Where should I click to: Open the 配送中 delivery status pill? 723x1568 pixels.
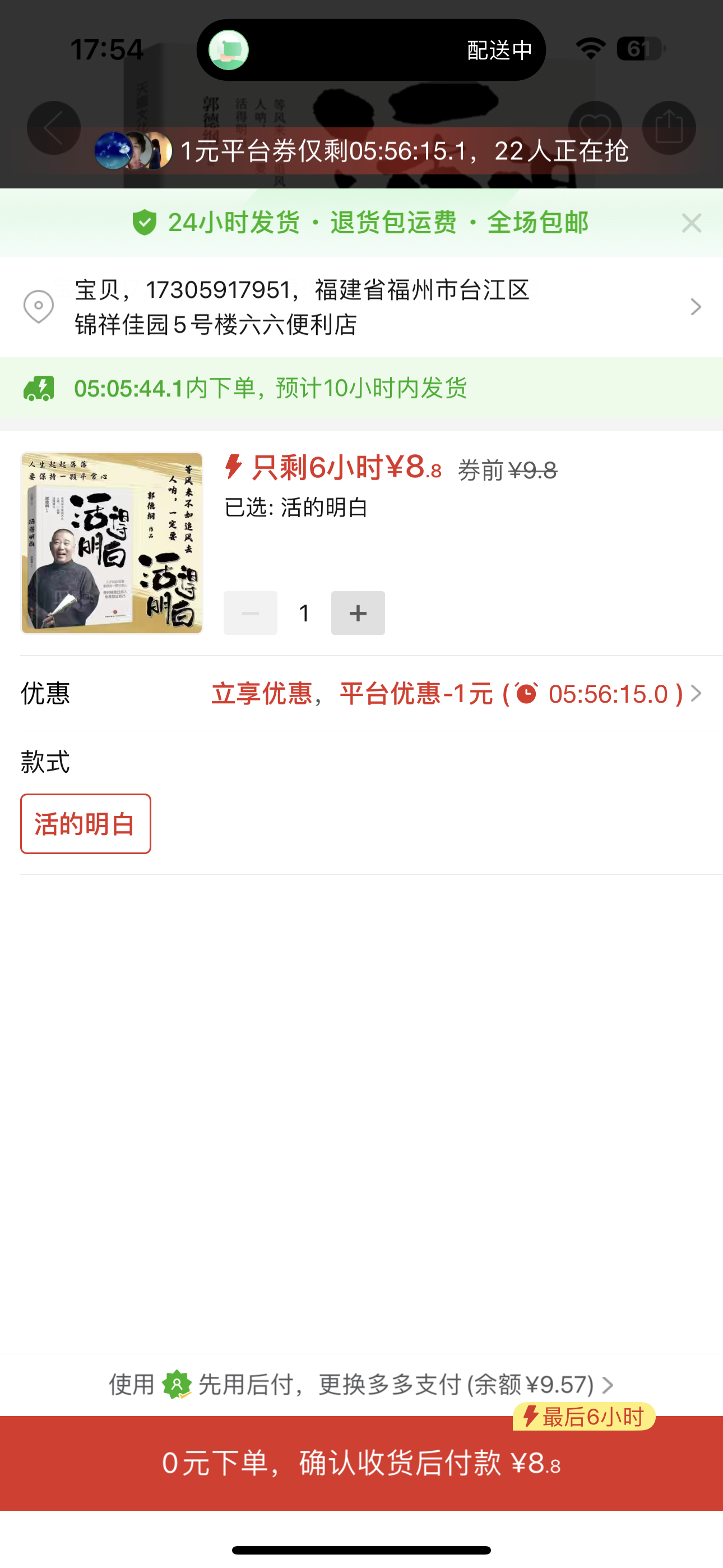370,50
